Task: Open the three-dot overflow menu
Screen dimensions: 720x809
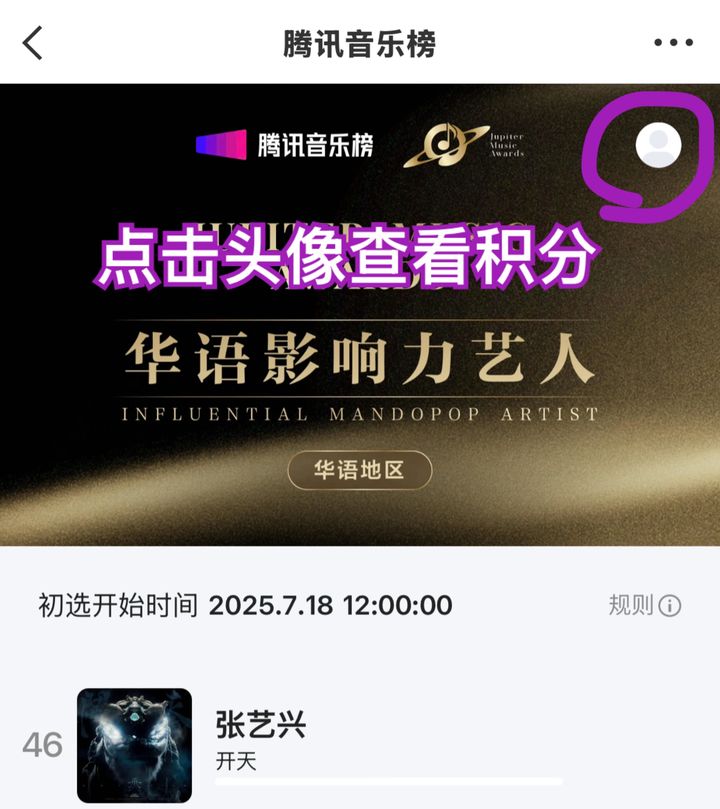Action: pyautogui.click(x=673, y=43)
